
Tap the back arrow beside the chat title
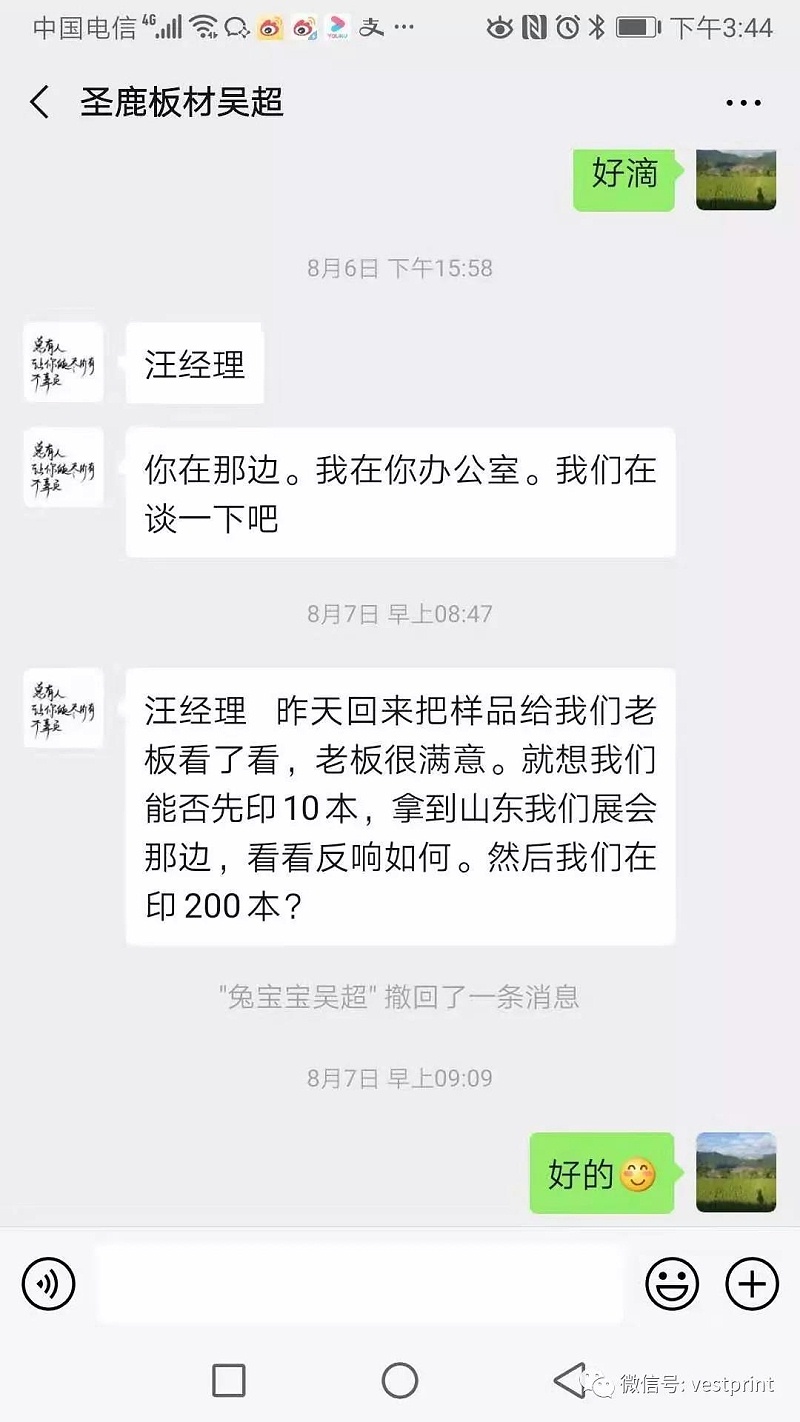(x=39, y=102)
